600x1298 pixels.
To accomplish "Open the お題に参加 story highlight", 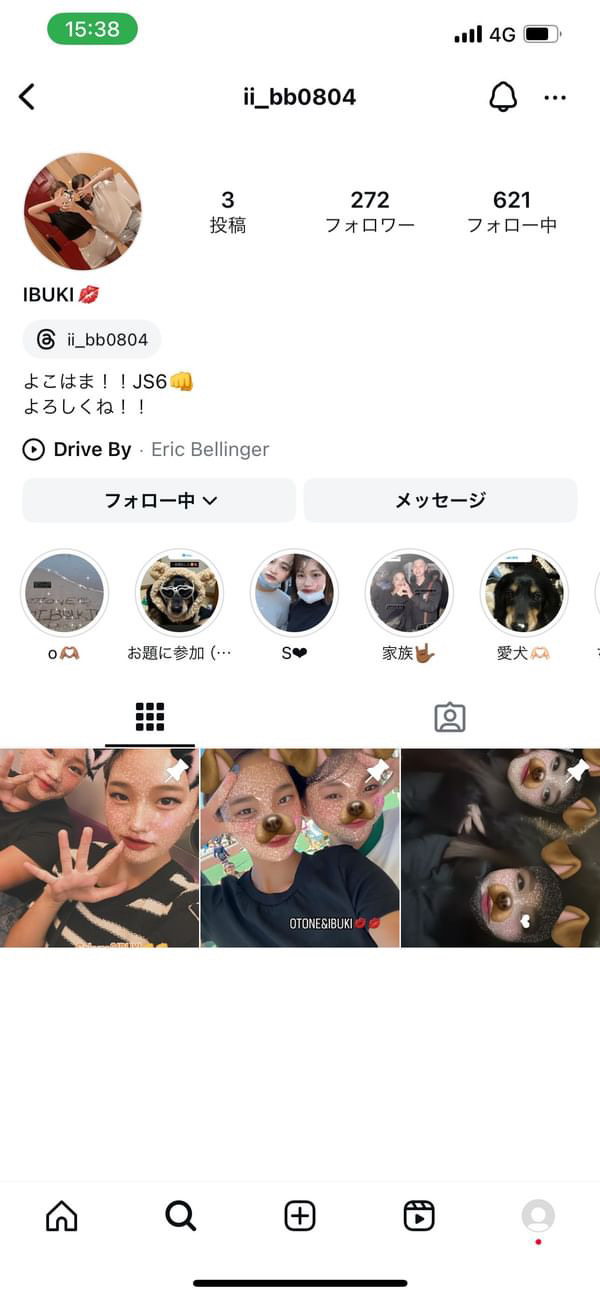I will (x=179, y=593).
